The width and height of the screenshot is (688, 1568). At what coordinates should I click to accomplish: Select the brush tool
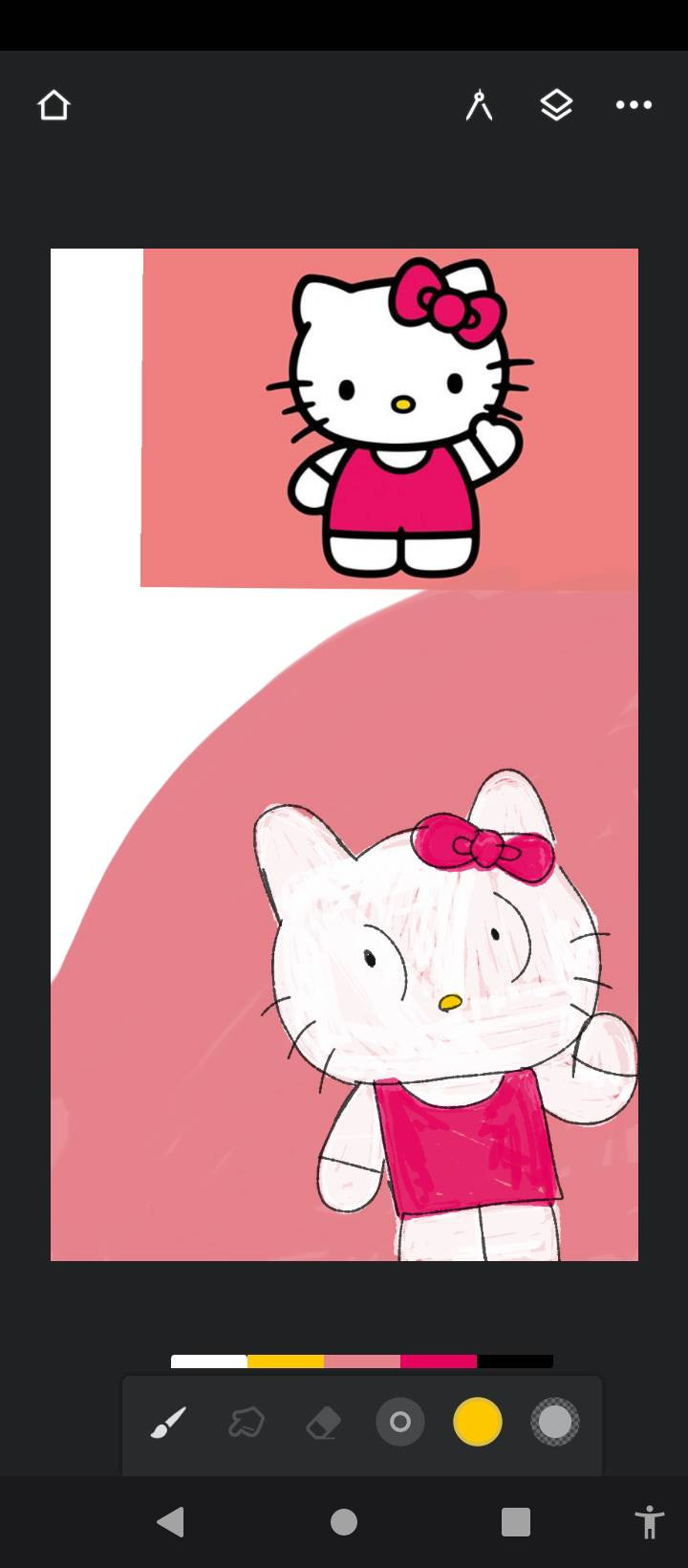click(x=168, y=1423)
